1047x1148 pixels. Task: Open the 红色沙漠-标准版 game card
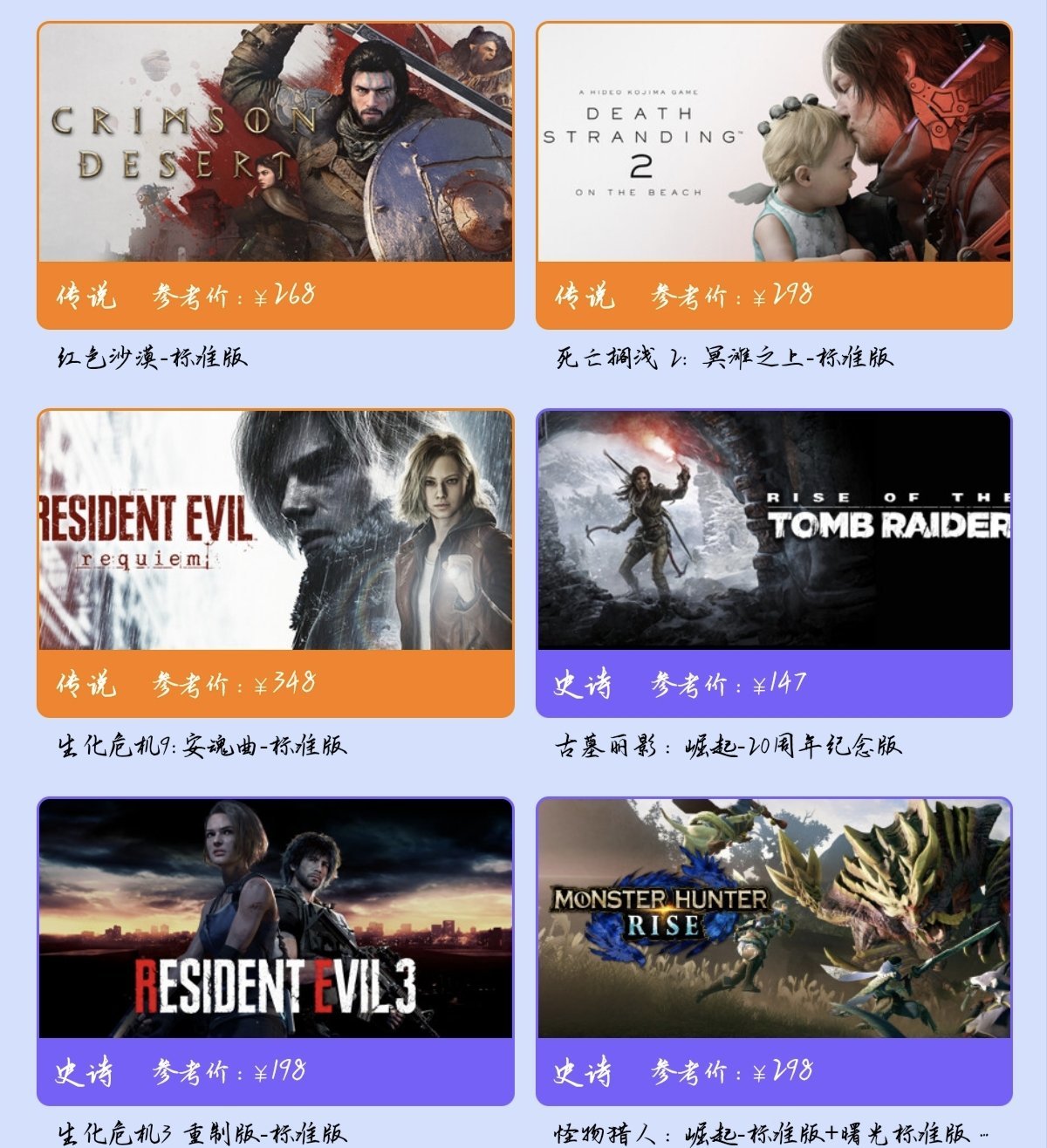[x=275, y=144]
